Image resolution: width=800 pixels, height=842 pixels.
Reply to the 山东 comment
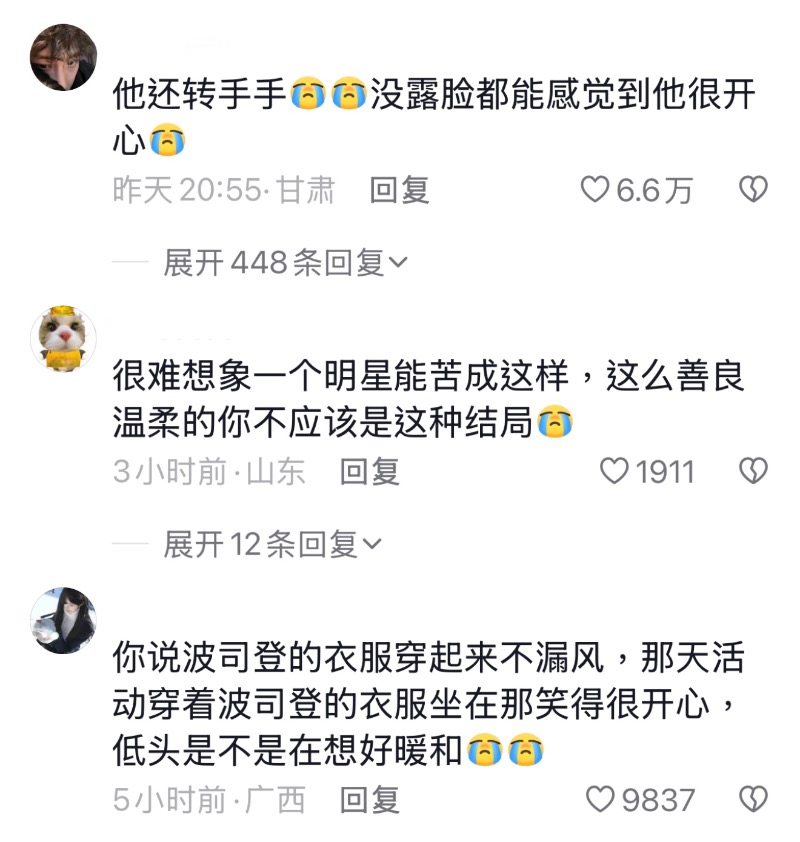pyautogui.click(x=369, y=471)
